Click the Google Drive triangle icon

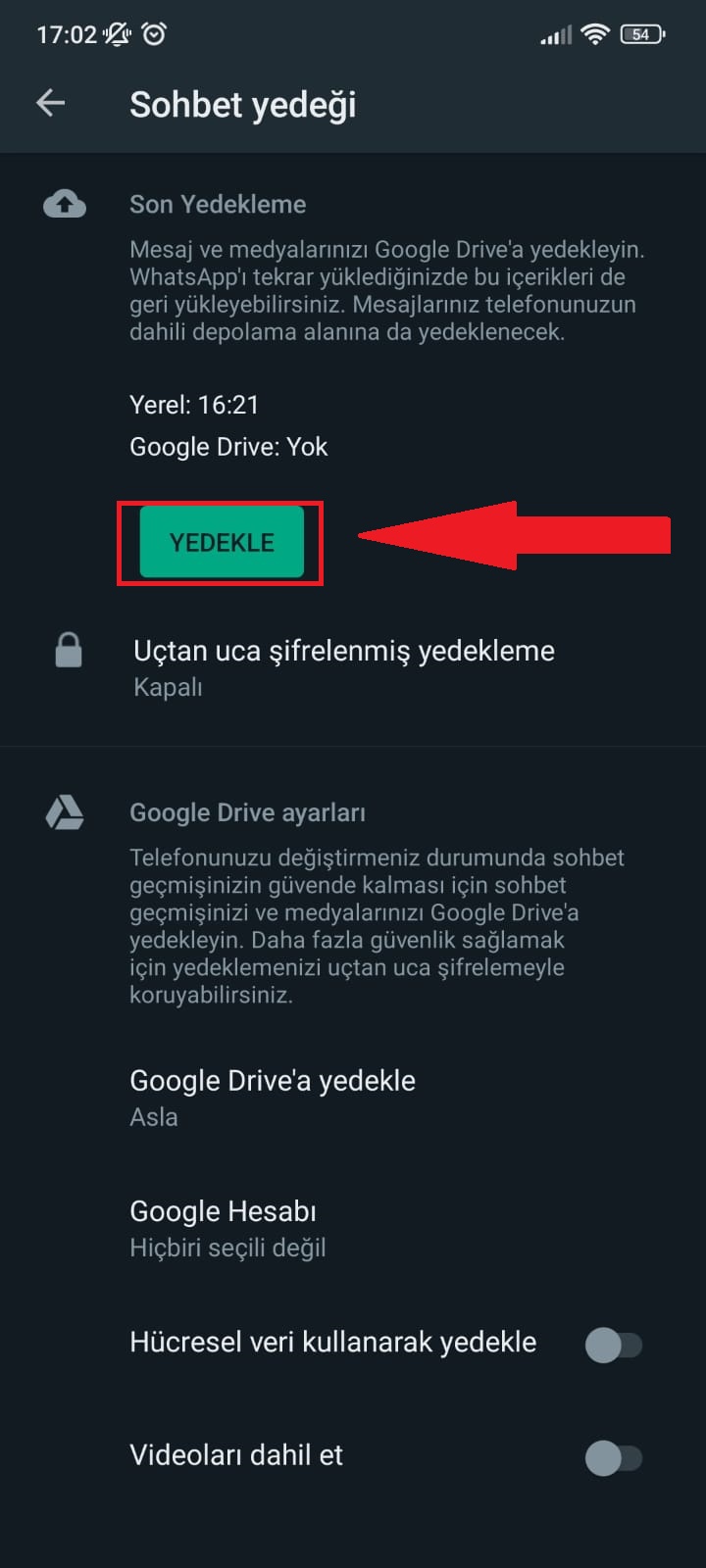(x=65, y=812)
